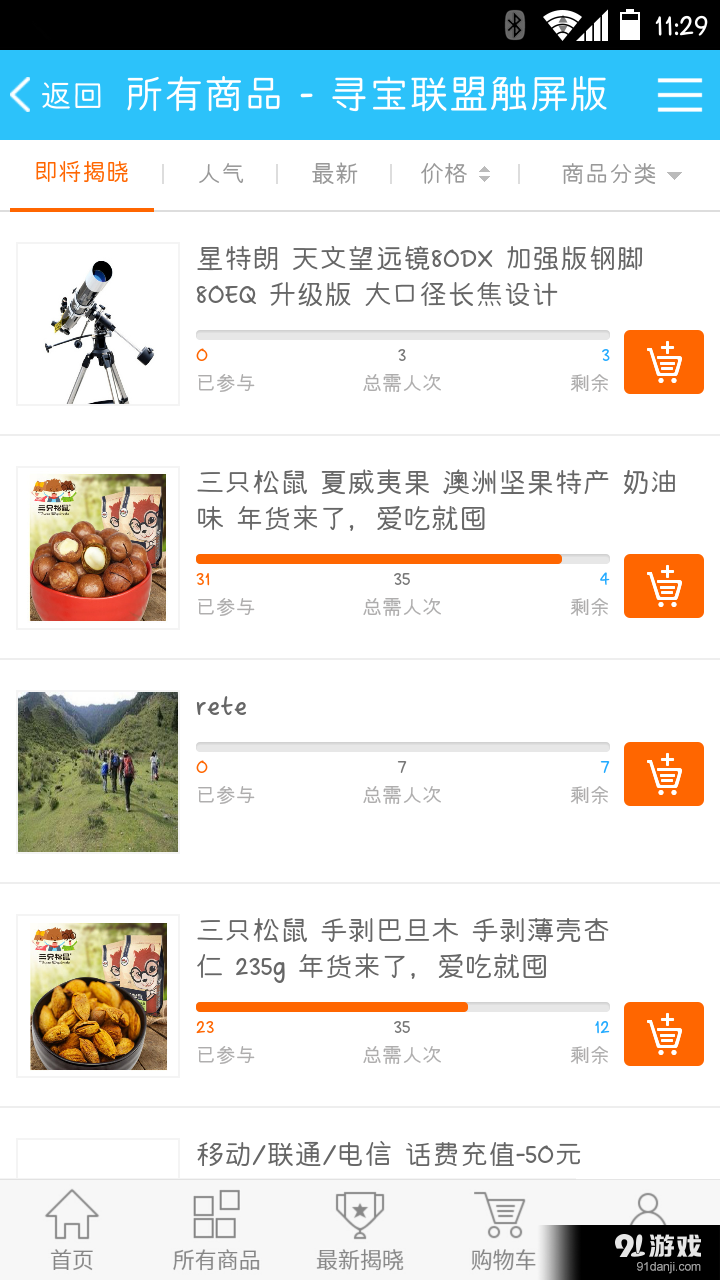Viewport: 720px width, 1280px height.
Task: Toggle the 价格 price sort arrows
Action: 484,172
